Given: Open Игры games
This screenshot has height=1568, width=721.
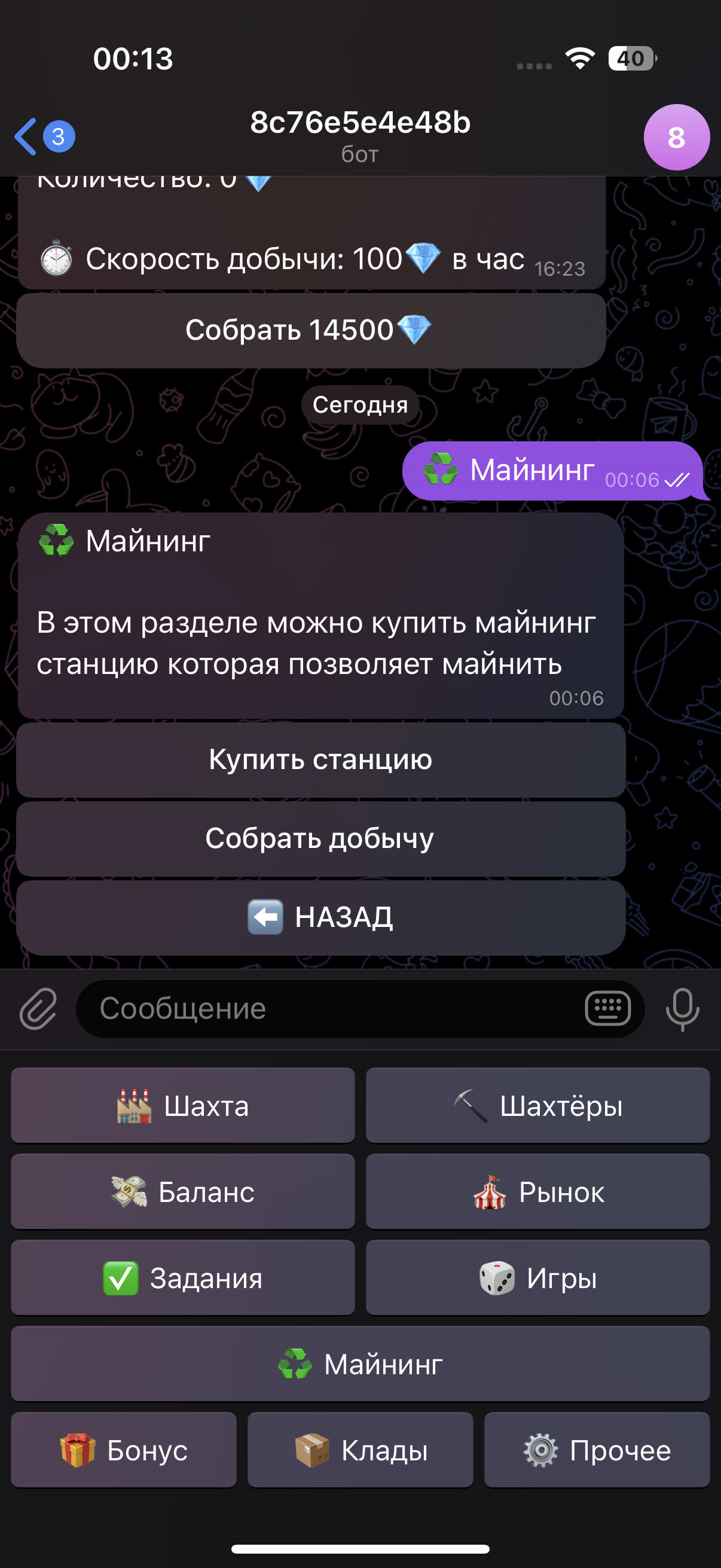Looking at the screenshot, I should pos(538,1277).
